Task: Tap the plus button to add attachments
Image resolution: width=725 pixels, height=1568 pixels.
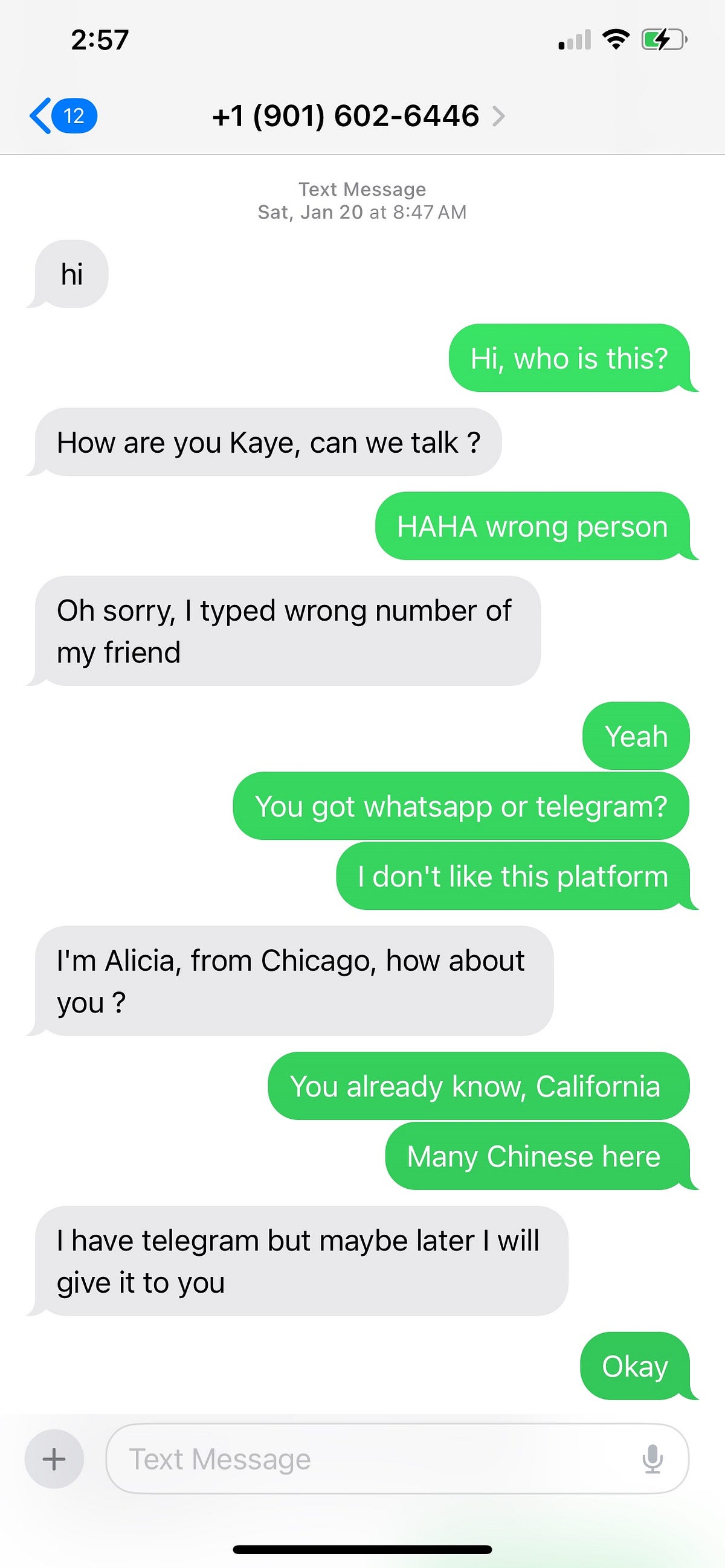Action: coord(54,1459)
